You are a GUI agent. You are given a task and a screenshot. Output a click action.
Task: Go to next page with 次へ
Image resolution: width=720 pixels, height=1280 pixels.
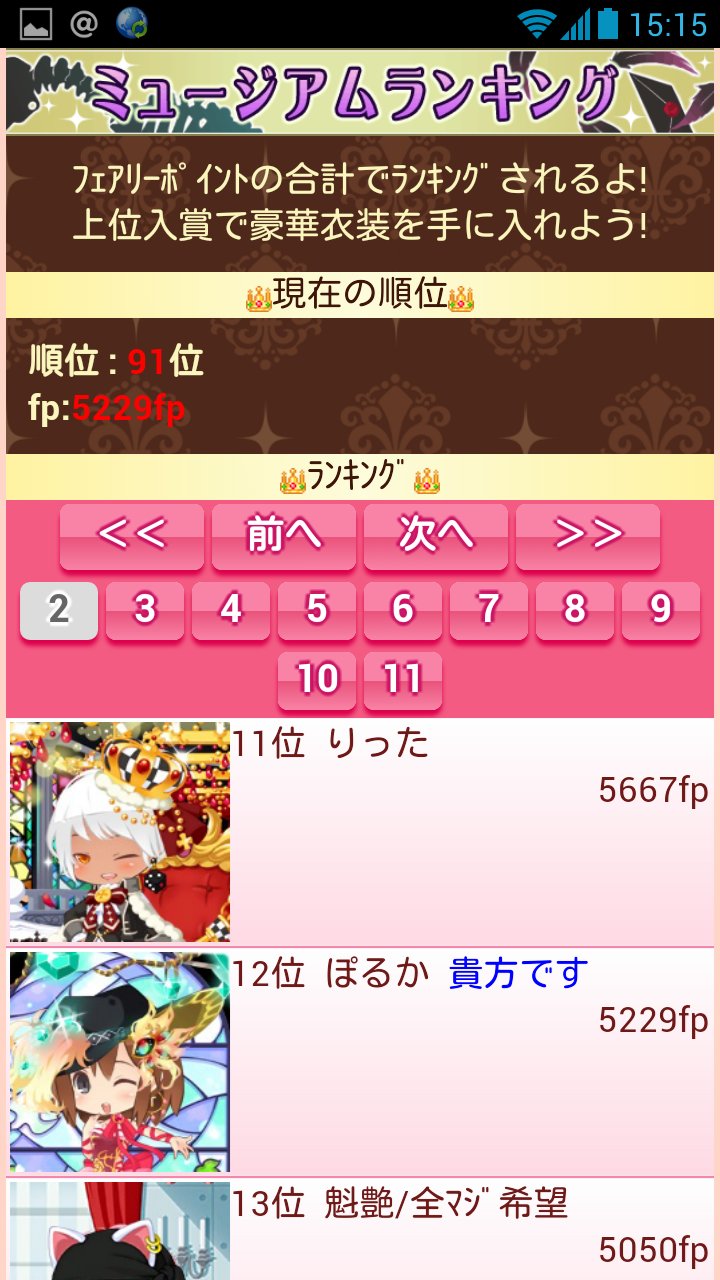(436, 536)
